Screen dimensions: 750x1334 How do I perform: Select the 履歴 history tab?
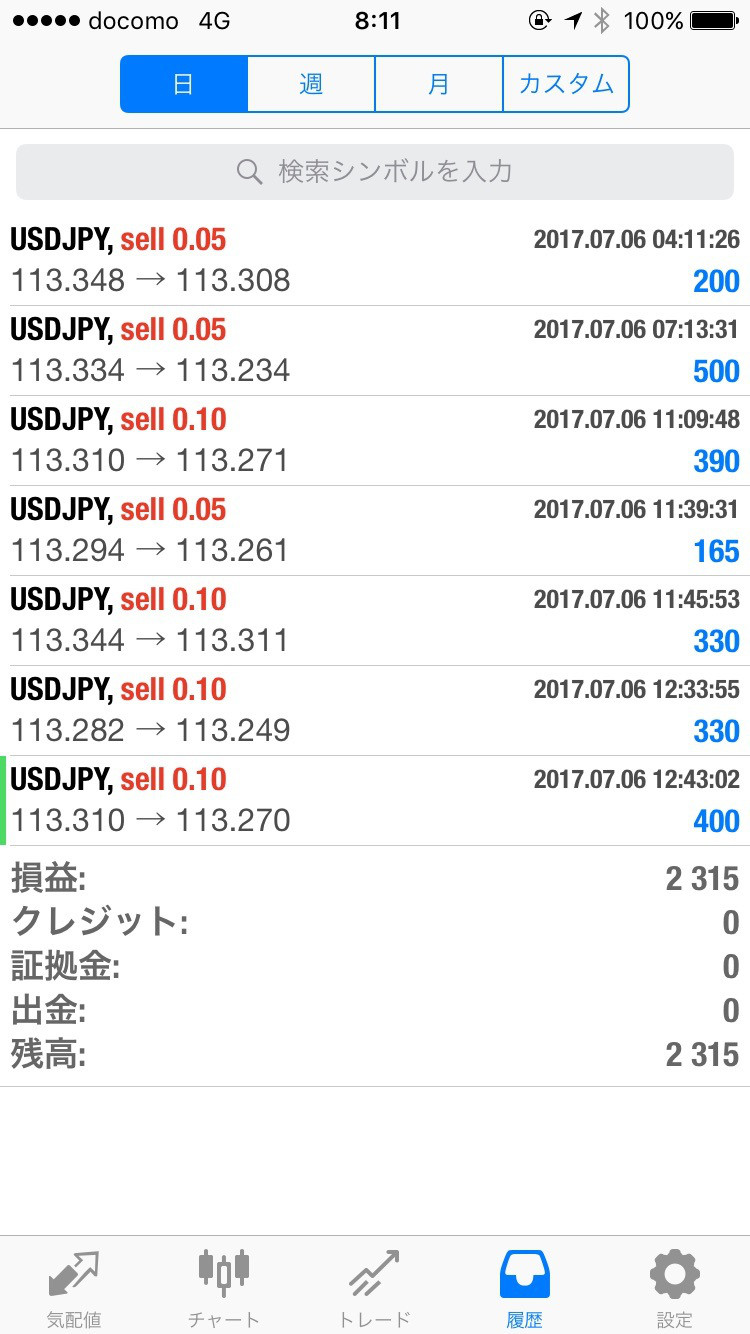524,1287
